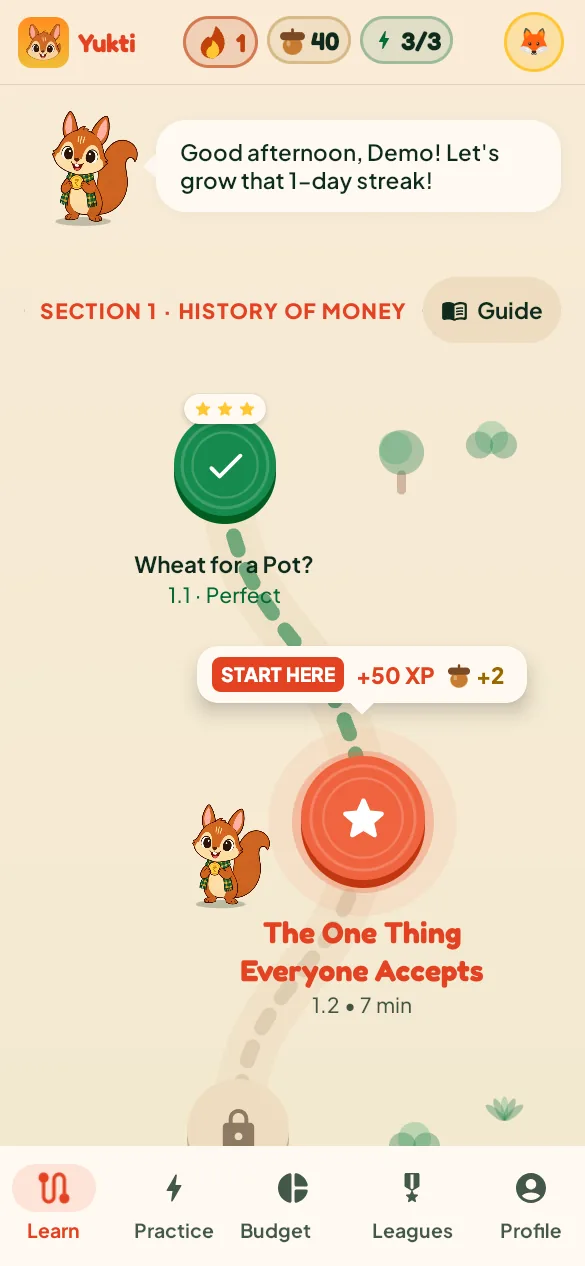Screen dimensions: 585x1266
Task: Switch to the Profile tab
Action: pos(531,1204)
